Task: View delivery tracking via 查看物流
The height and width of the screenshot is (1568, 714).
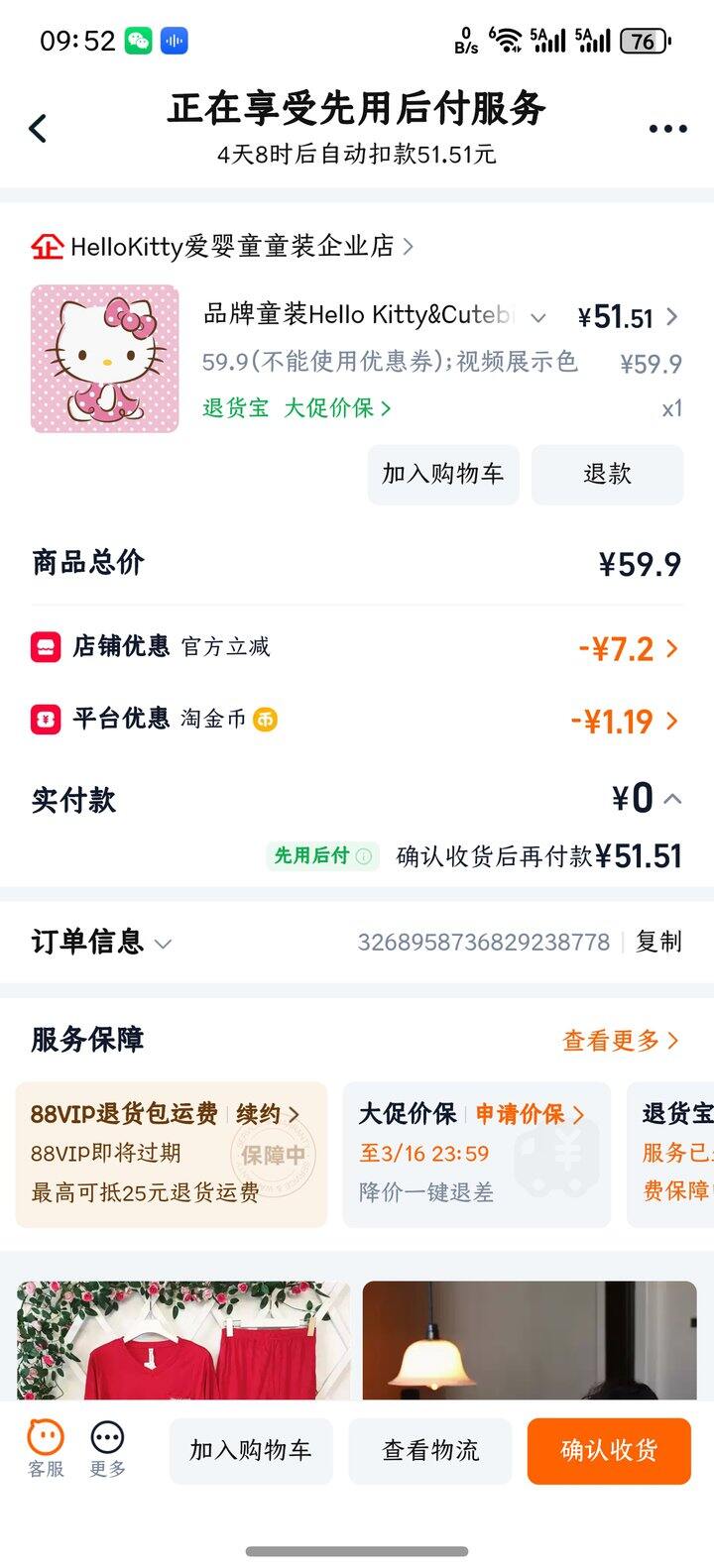Action: pyautogui.click(x=430, y=1450)
